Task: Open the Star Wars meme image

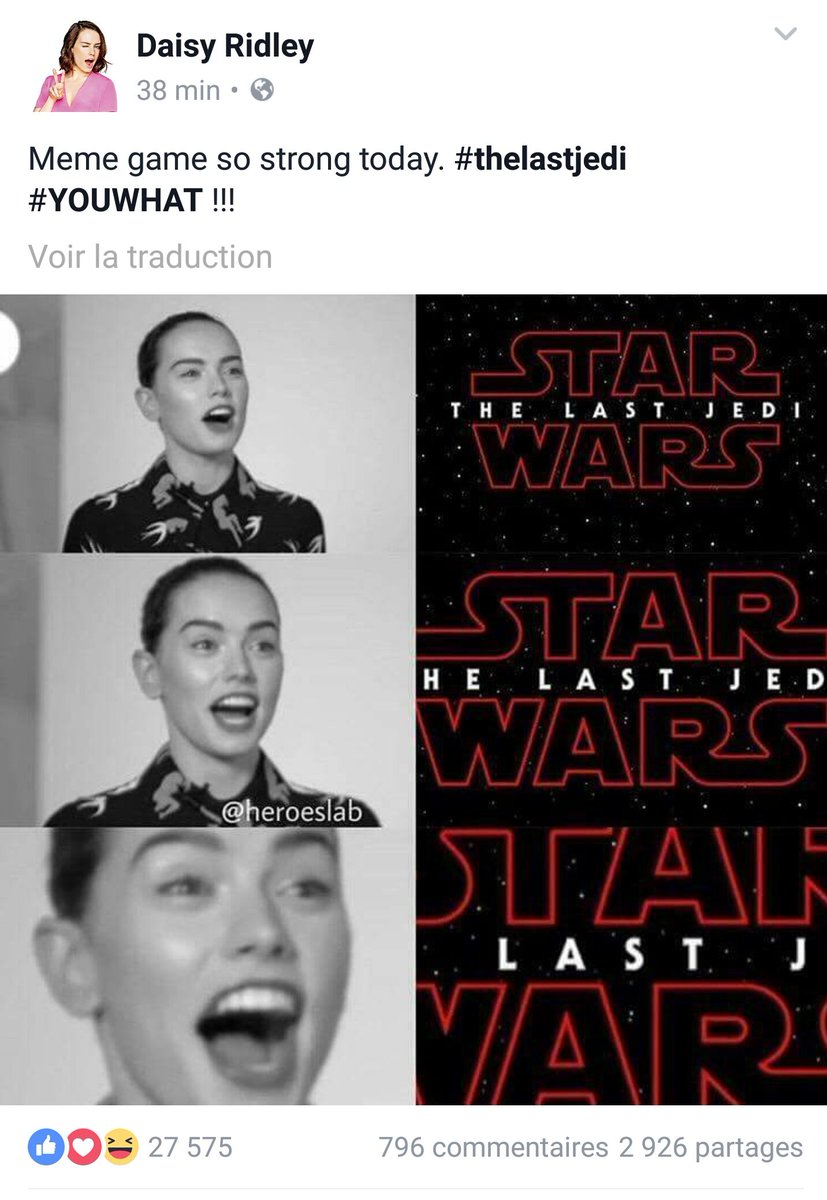Action: [x=413, y=700]
